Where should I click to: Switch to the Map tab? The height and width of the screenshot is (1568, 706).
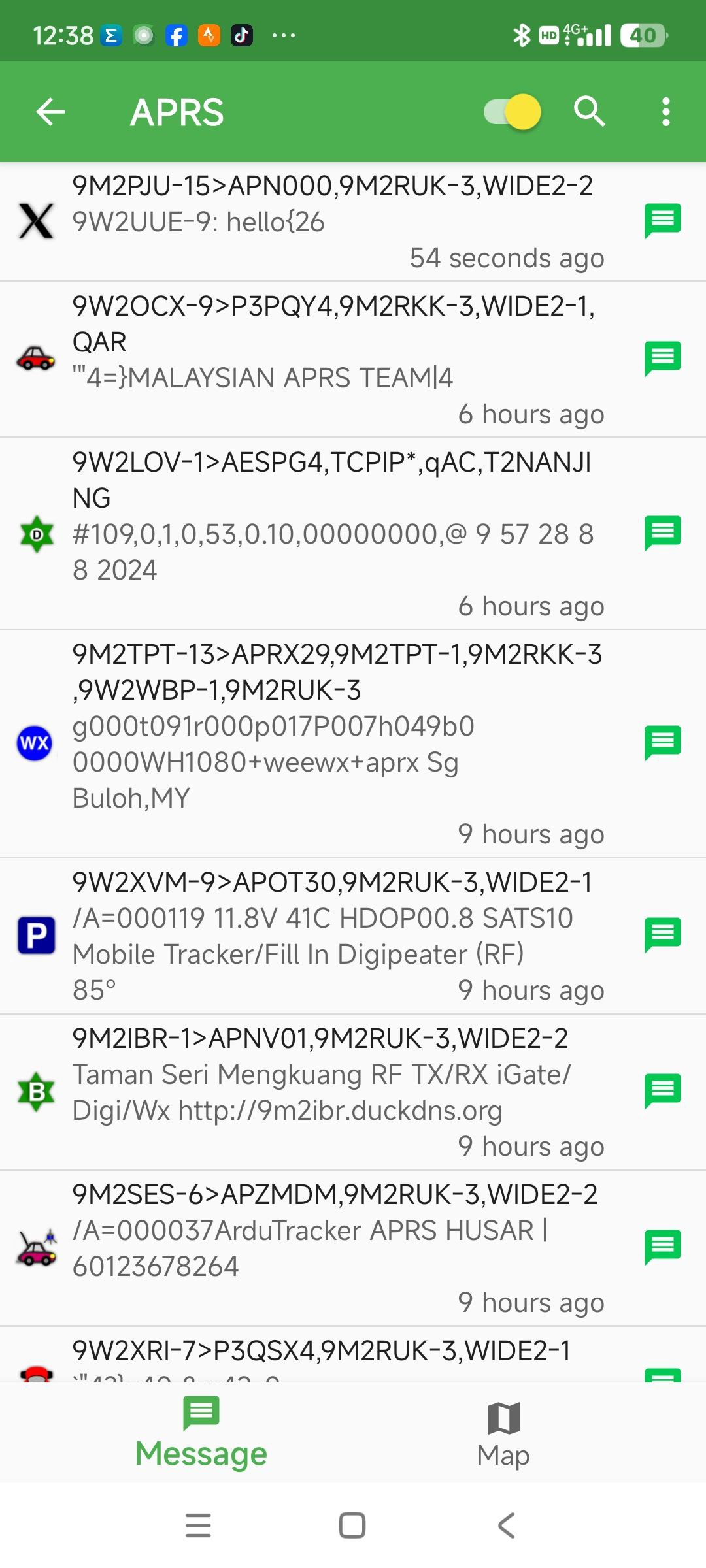503,1434
